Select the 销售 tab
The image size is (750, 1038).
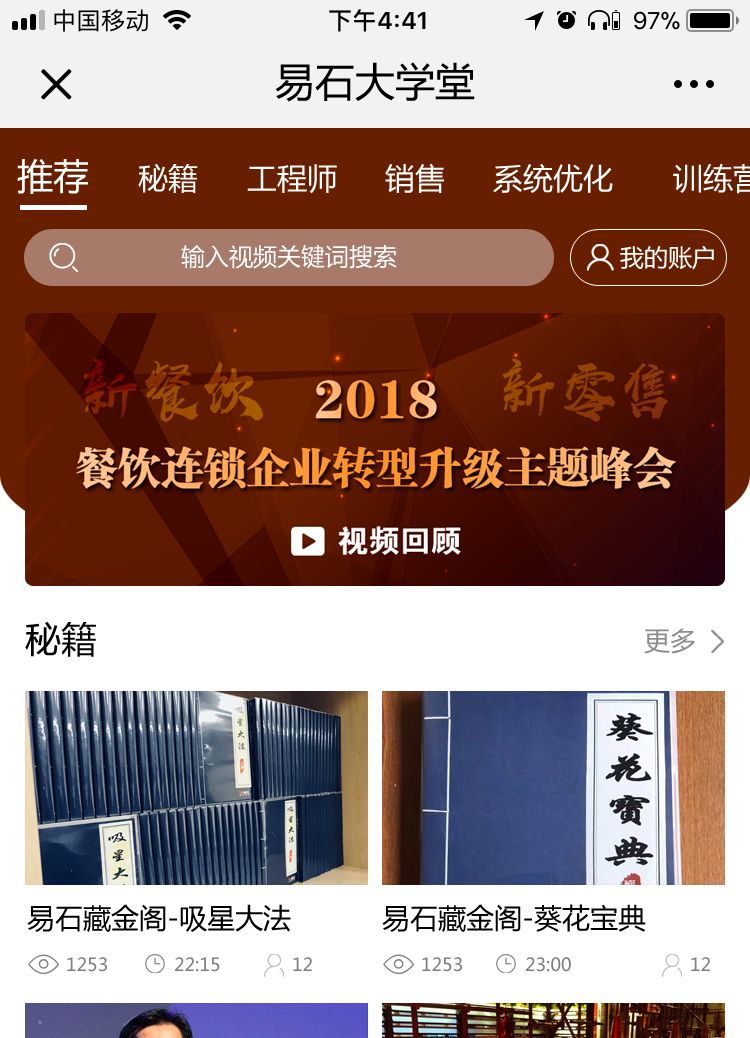pos(414,179)
